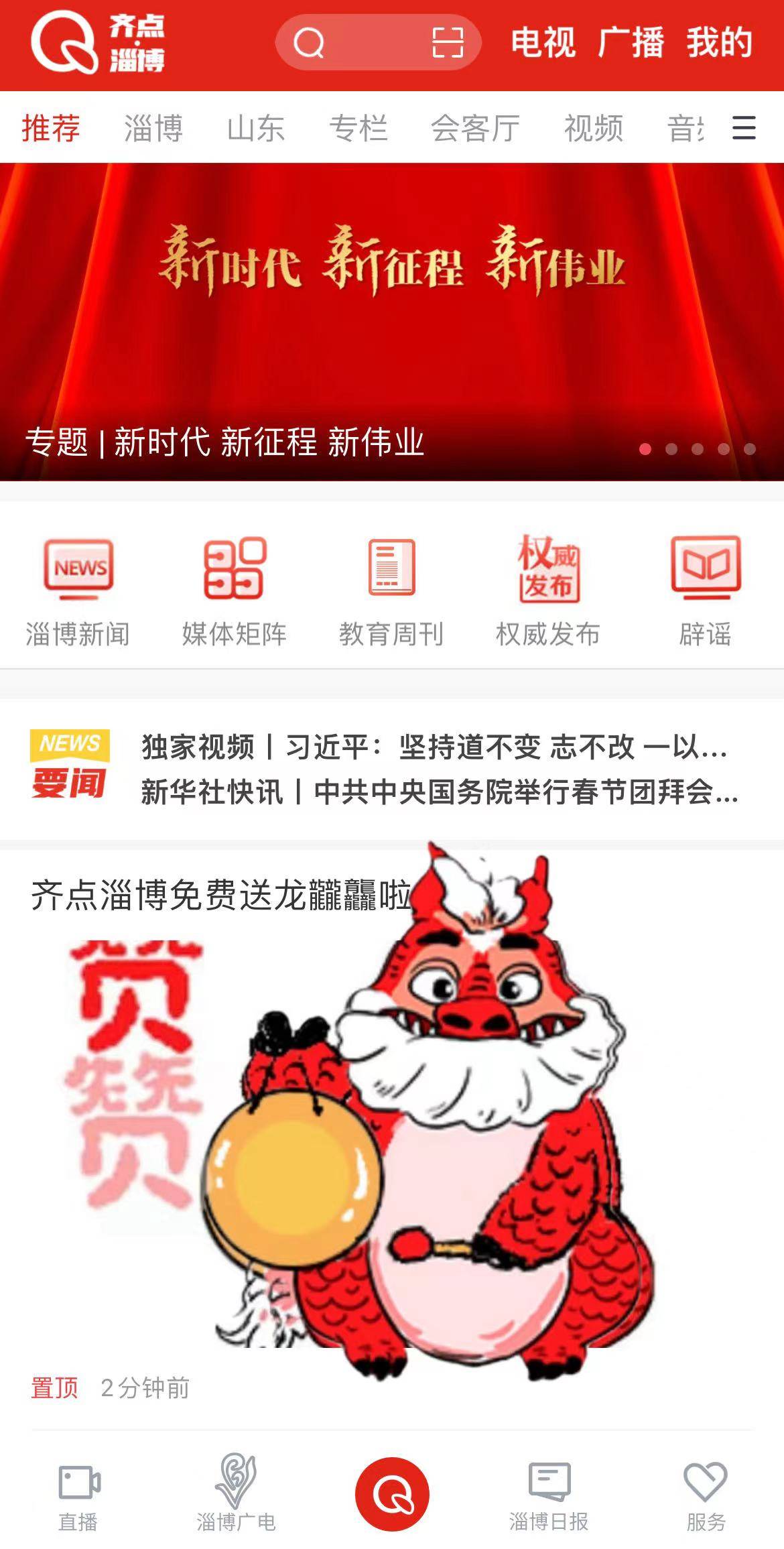Select the 视频 channel tab

point(594,128)
